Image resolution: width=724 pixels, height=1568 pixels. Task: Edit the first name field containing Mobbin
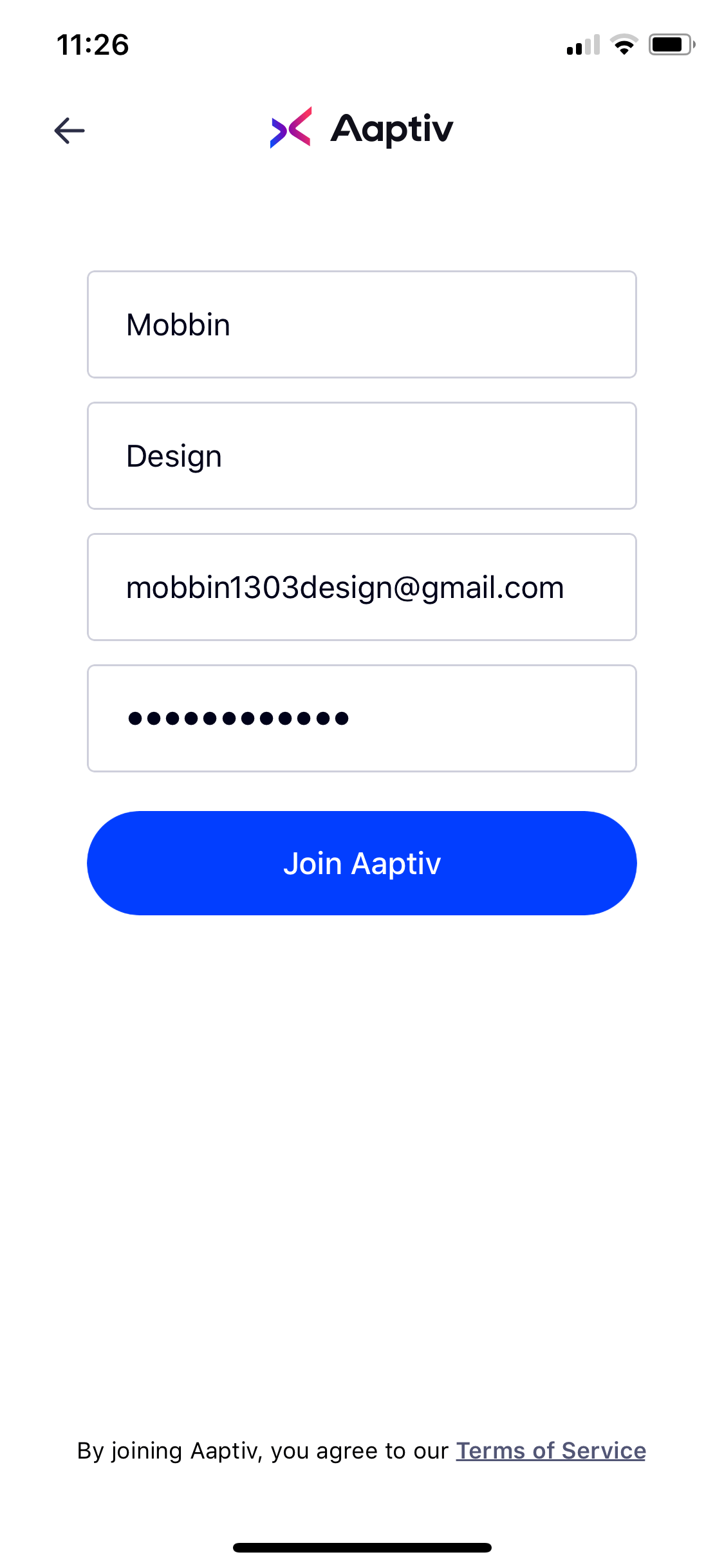[x=362, y=324]
